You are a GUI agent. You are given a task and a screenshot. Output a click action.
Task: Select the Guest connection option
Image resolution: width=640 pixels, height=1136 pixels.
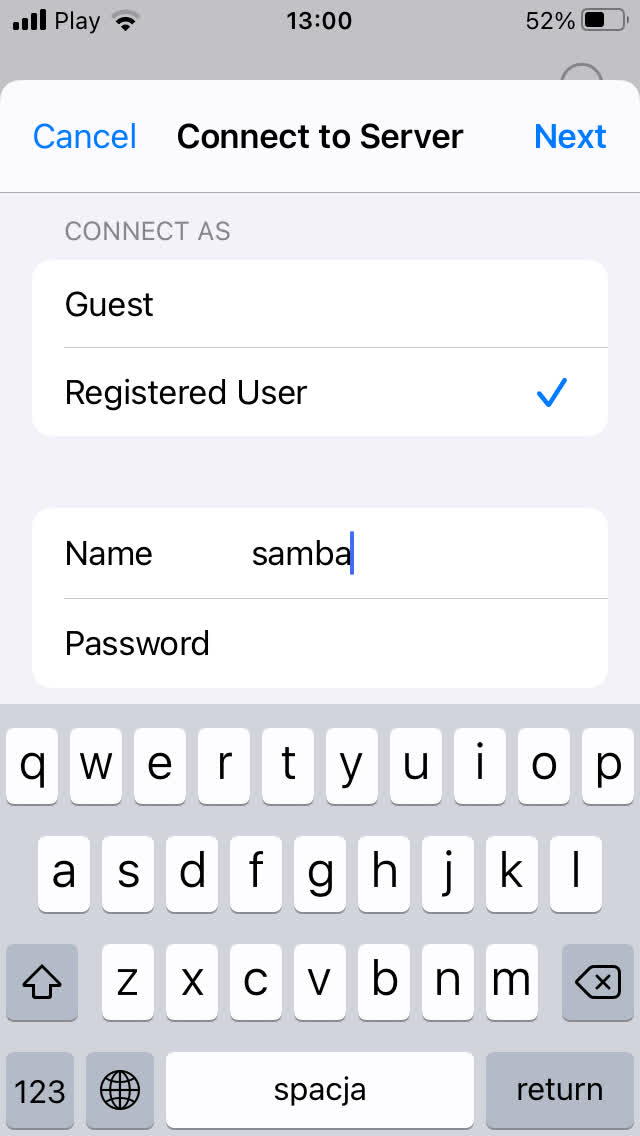tap(320, 304)
